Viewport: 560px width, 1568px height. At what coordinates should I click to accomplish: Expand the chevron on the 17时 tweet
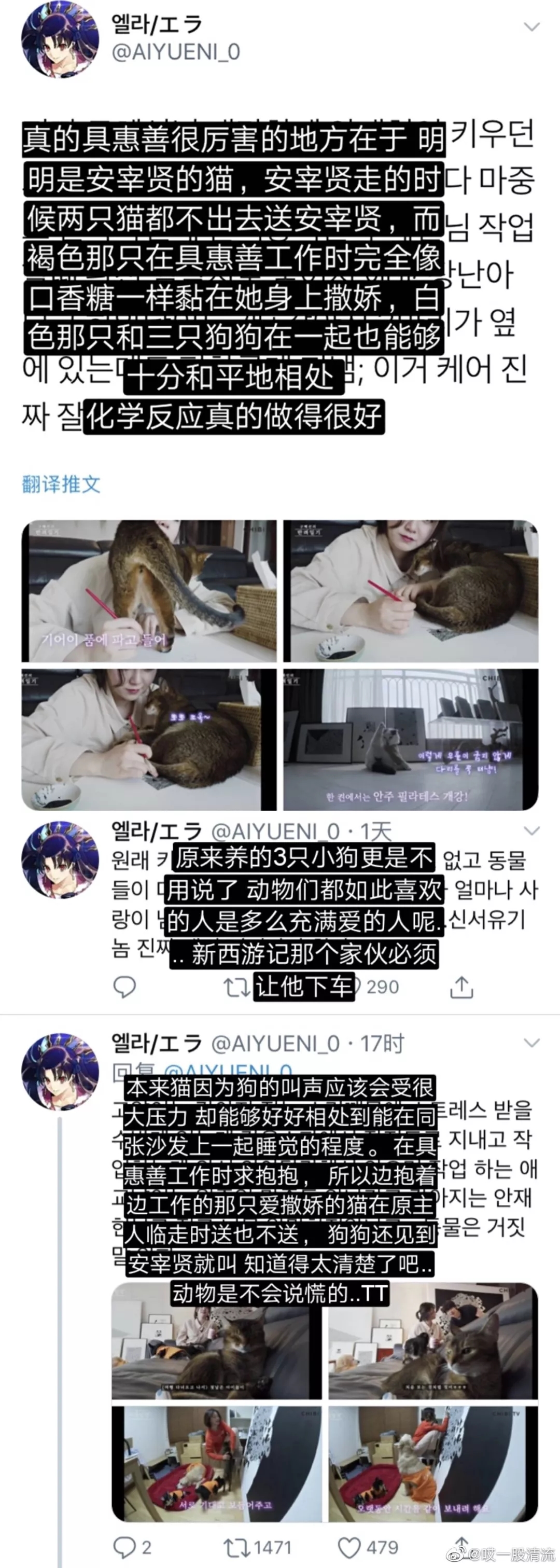click(x=531, y=1043)
